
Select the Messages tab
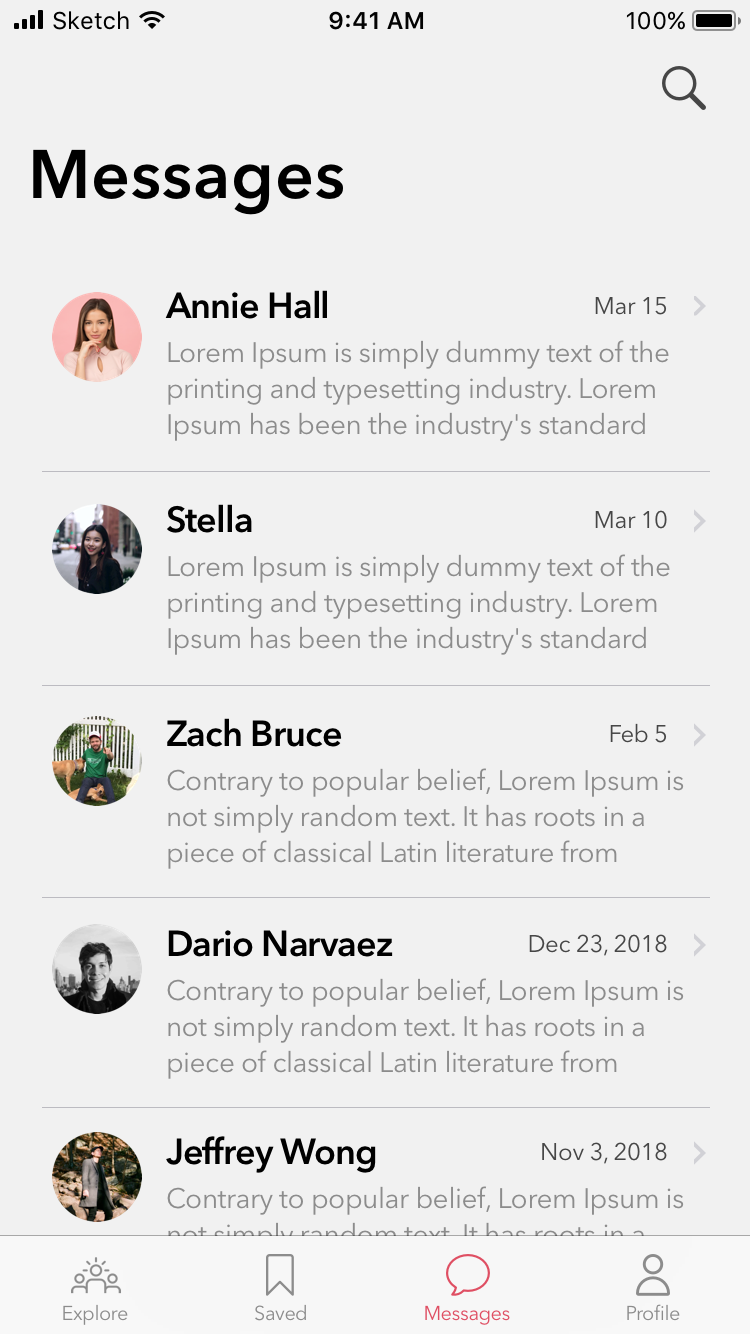(x=467, y=1289)
